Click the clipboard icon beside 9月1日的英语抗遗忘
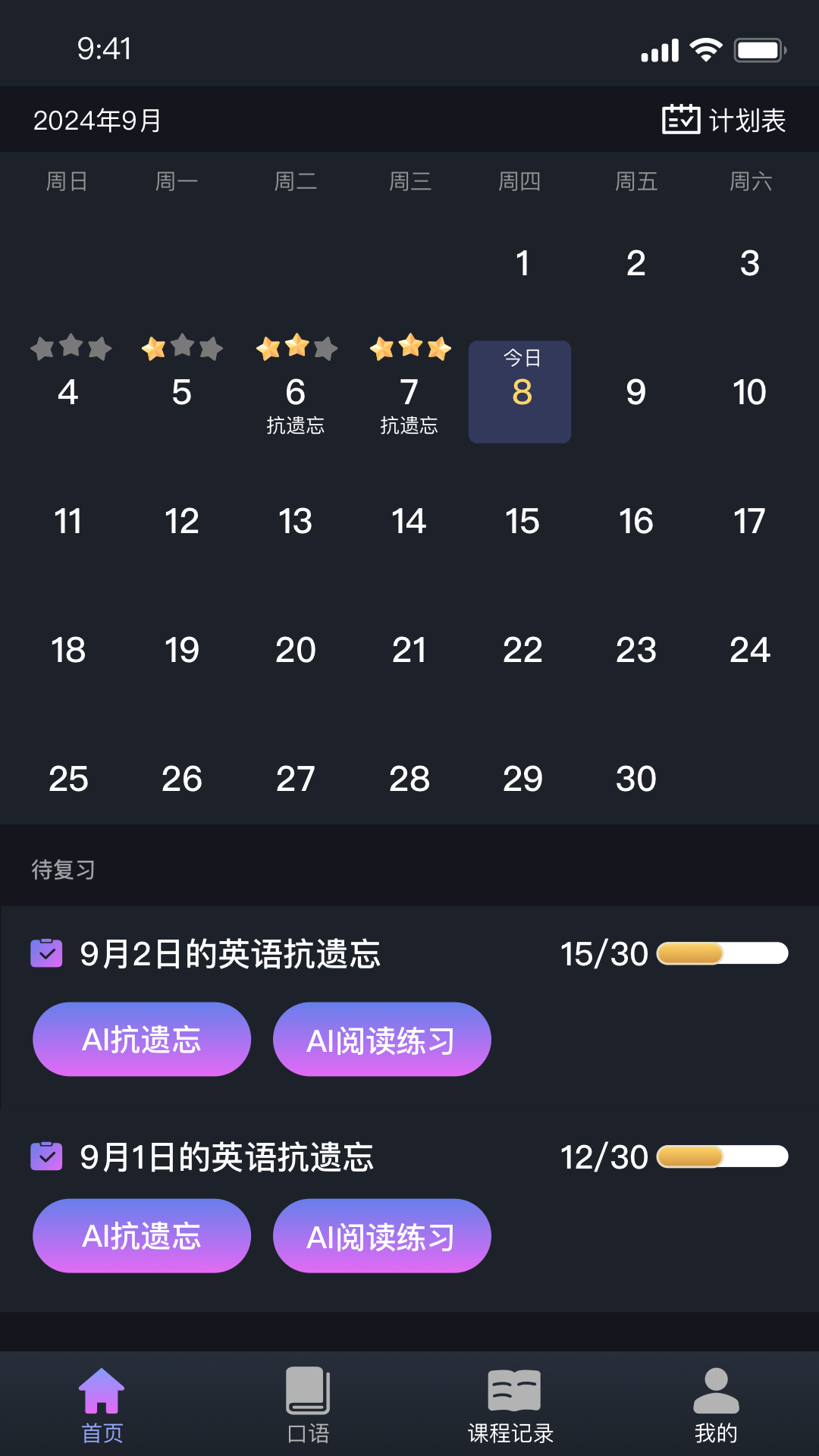The height and width of the screenshot is (1456, 819). pyautogui.click(x=47, y=1157)
